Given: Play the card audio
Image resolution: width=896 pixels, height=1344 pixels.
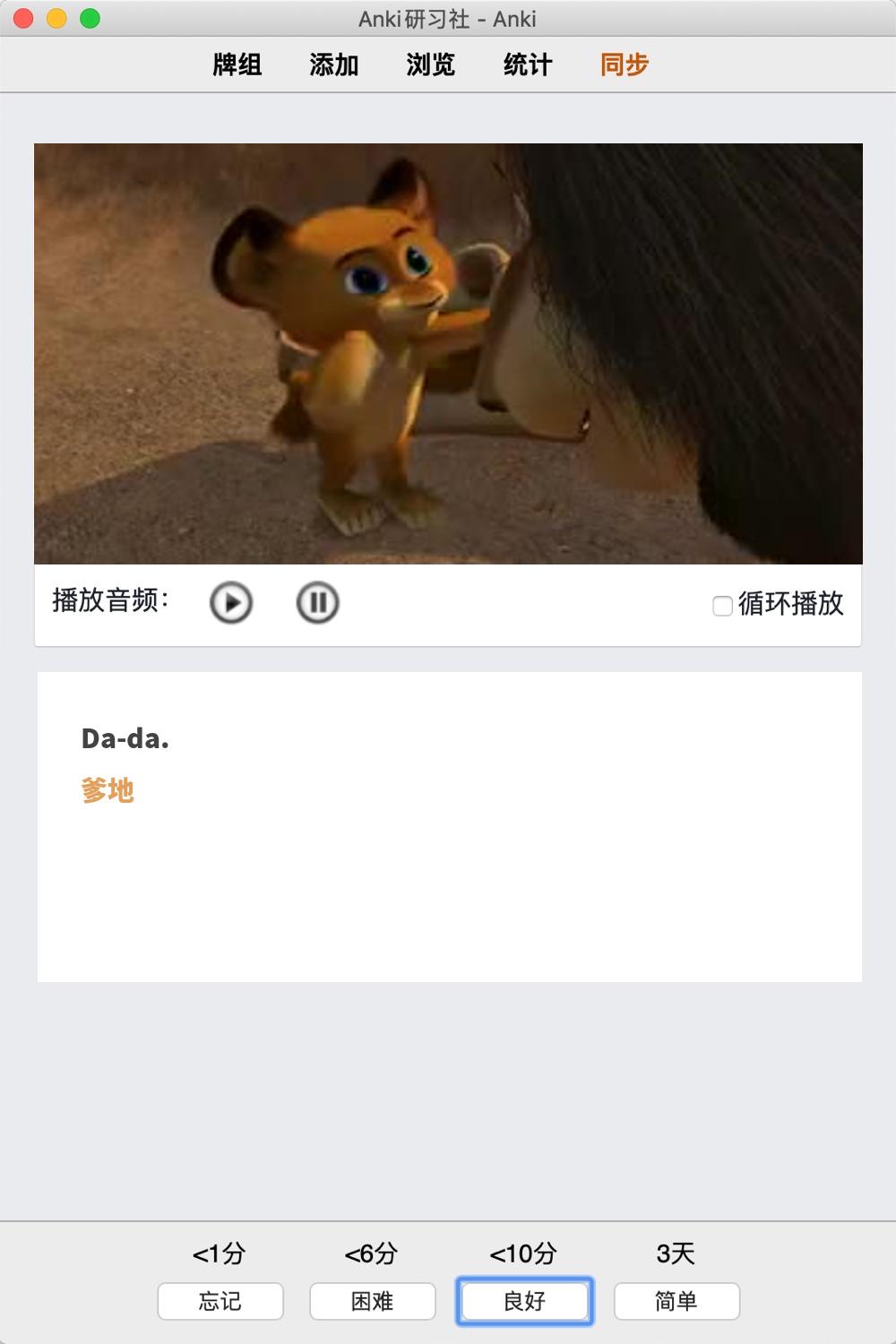Looking at the screenshot, I should coord(231,603).
